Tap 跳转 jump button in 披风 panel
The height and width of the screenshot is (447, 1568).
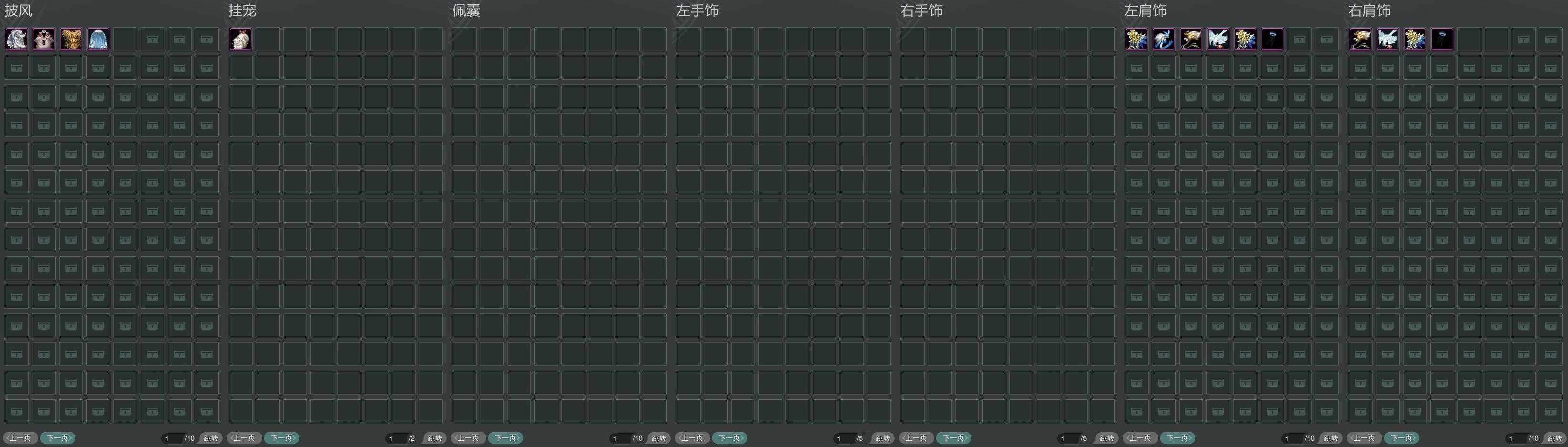coord(211,438)
